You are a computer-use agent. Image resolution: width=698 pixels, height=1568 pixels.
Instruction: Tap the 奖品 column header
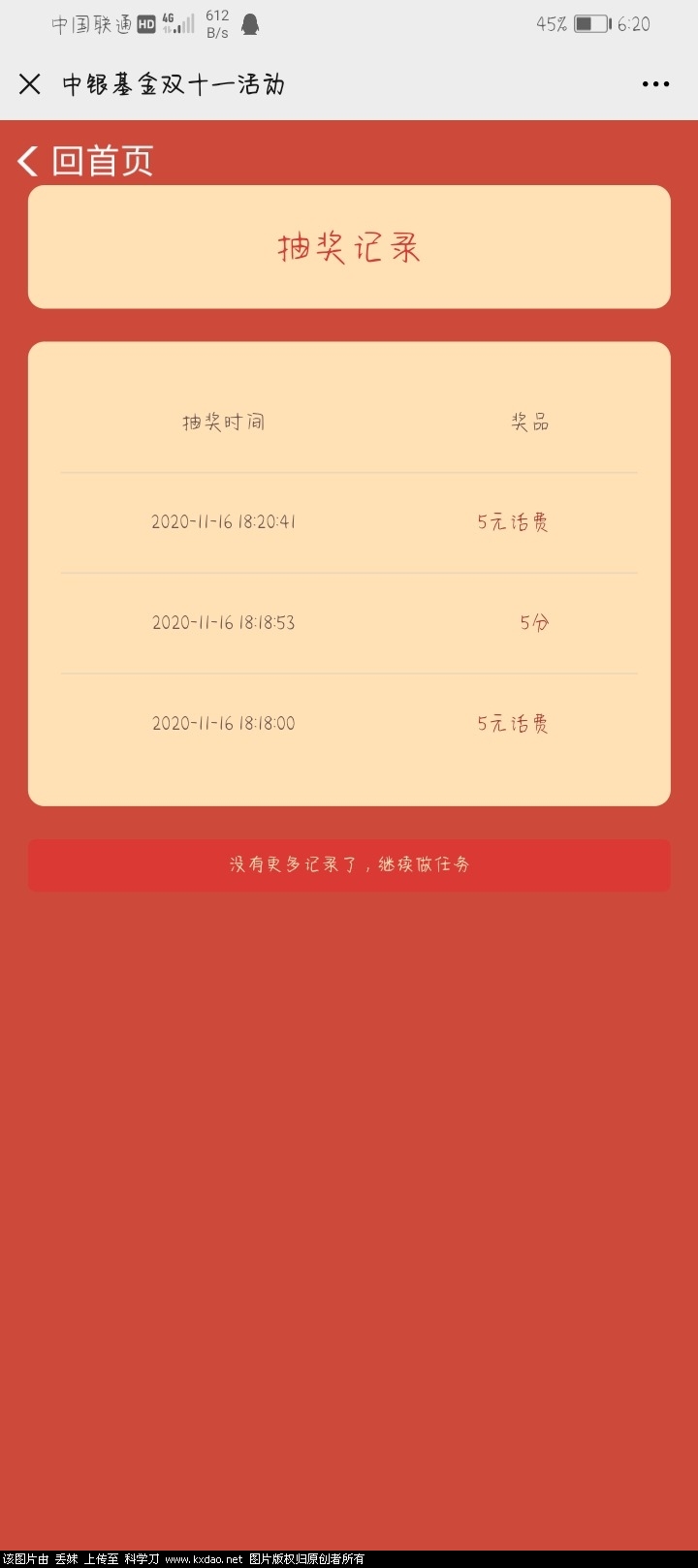(x=530, y=422)
